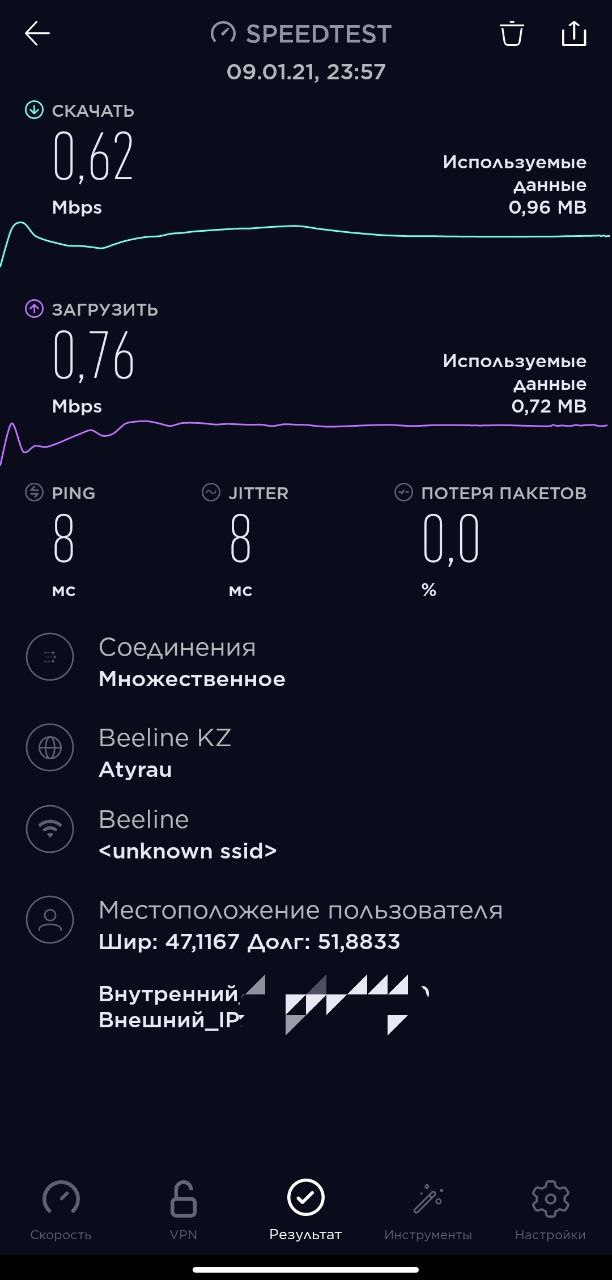Go to the Настройки tab

coord(551,1210)
